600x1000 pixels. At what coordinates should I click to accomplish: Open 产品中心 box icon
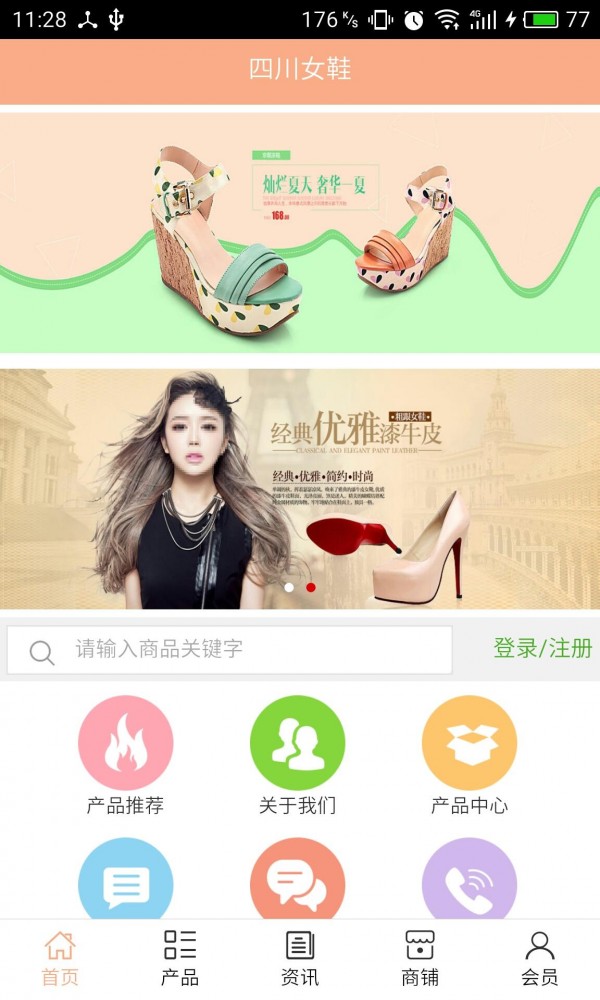(470, 743)
